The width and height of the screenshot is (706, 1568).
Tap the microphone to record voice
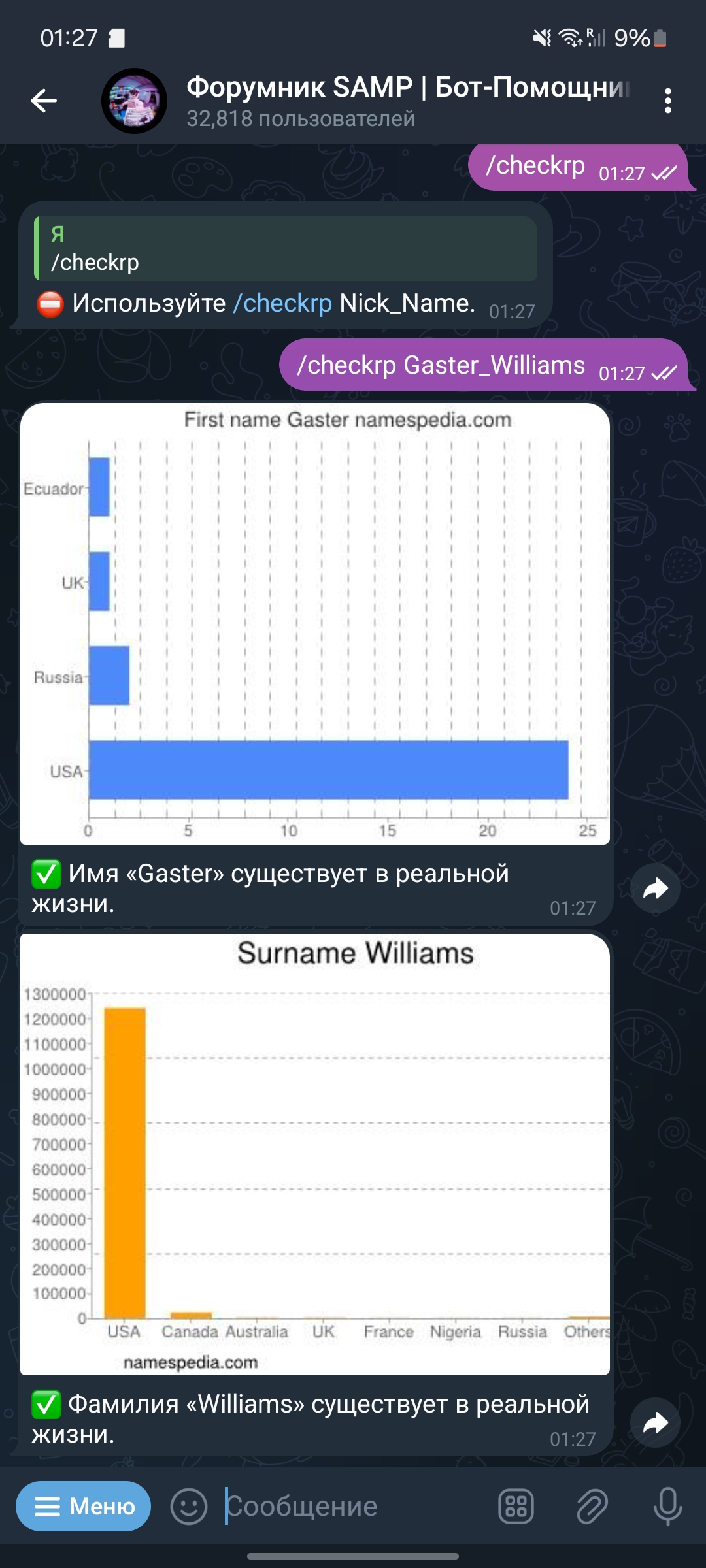pyautogui.click(x=667, y=1506)
